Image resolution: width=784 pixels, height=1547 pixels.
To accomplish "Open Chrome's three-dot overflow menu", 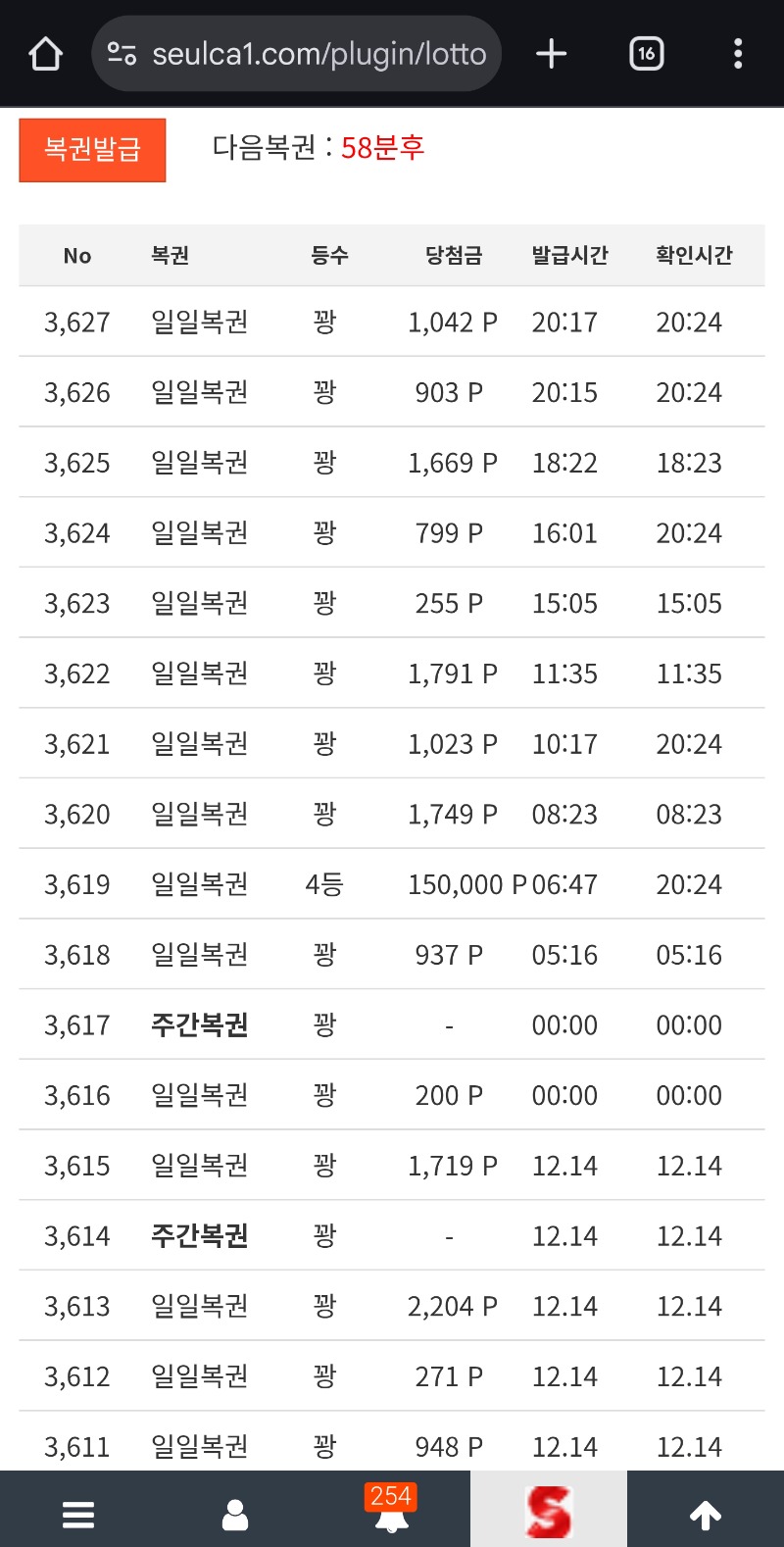I will [x=737, y=54].
